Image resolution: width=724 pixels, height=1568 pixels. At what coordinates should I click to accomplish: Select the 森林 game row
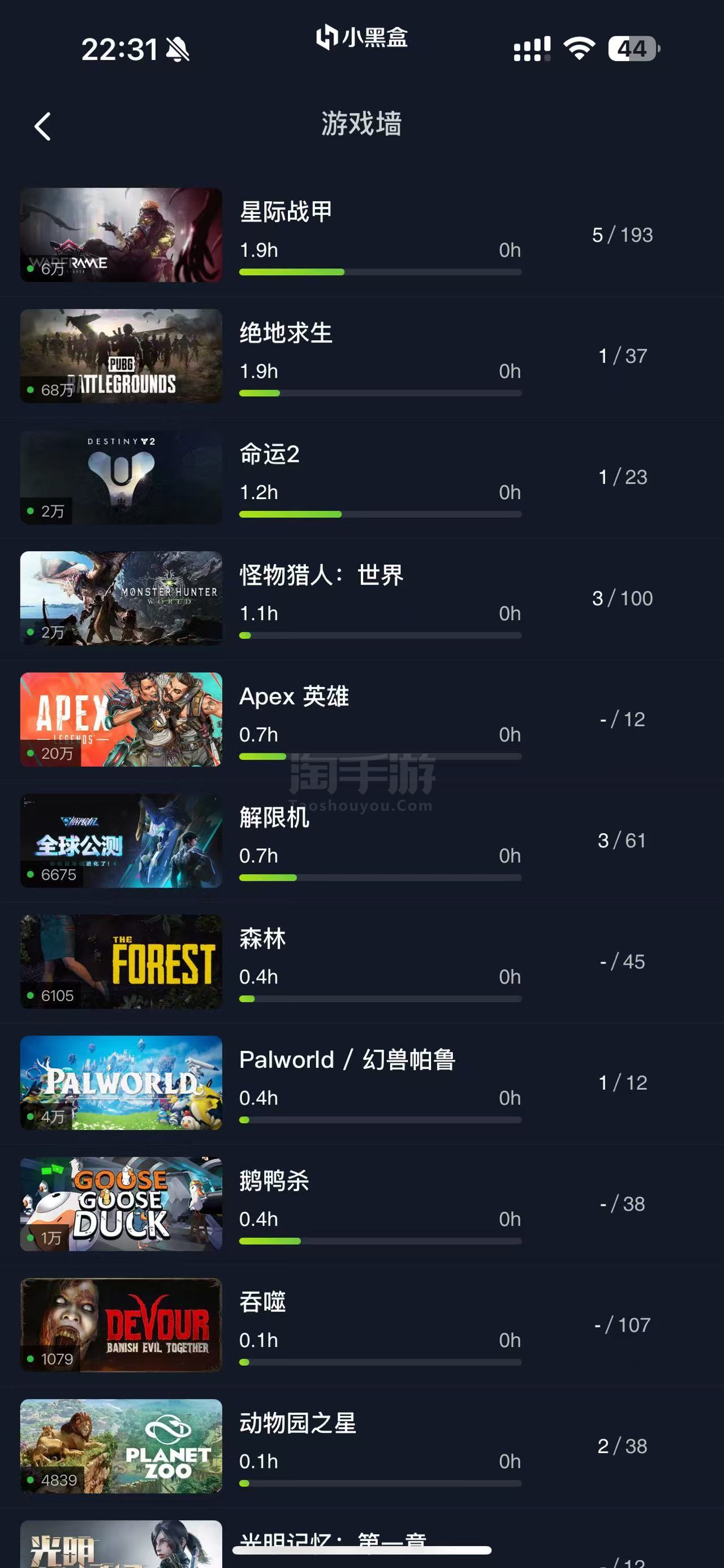pos(361,961)
